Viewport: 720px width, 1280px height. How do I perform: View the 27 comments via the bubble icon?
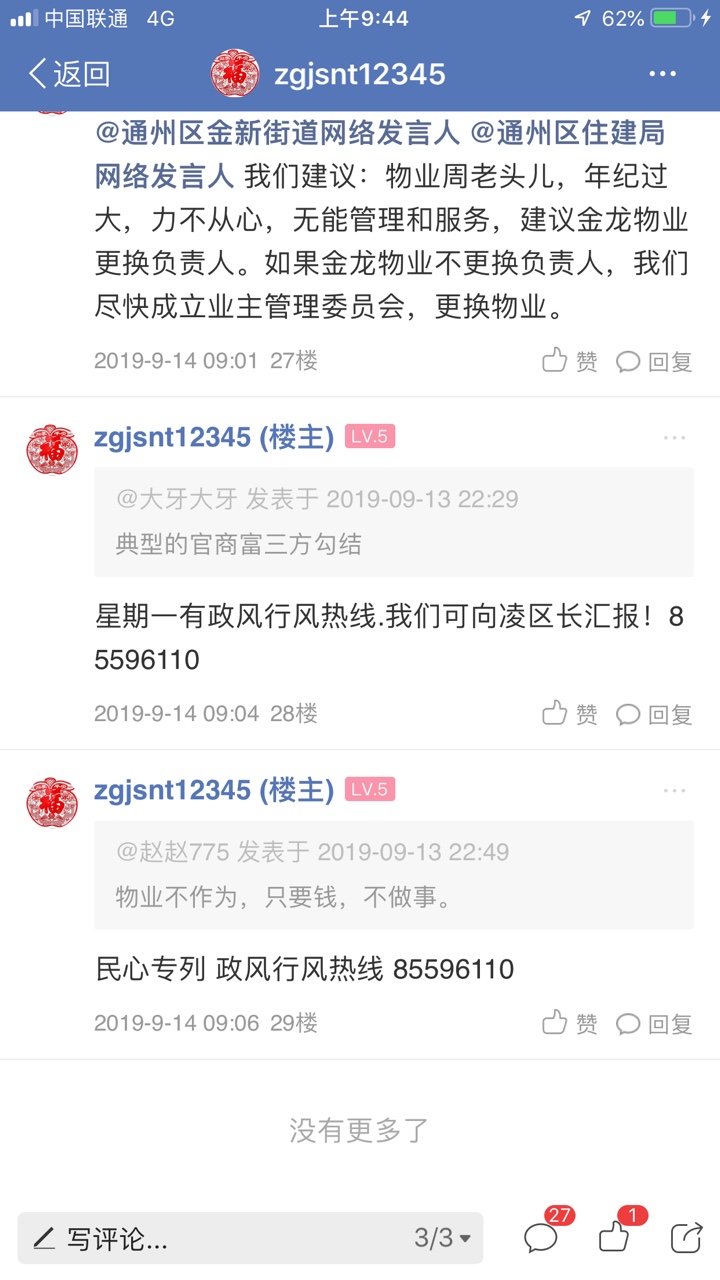pos(542,1238)
